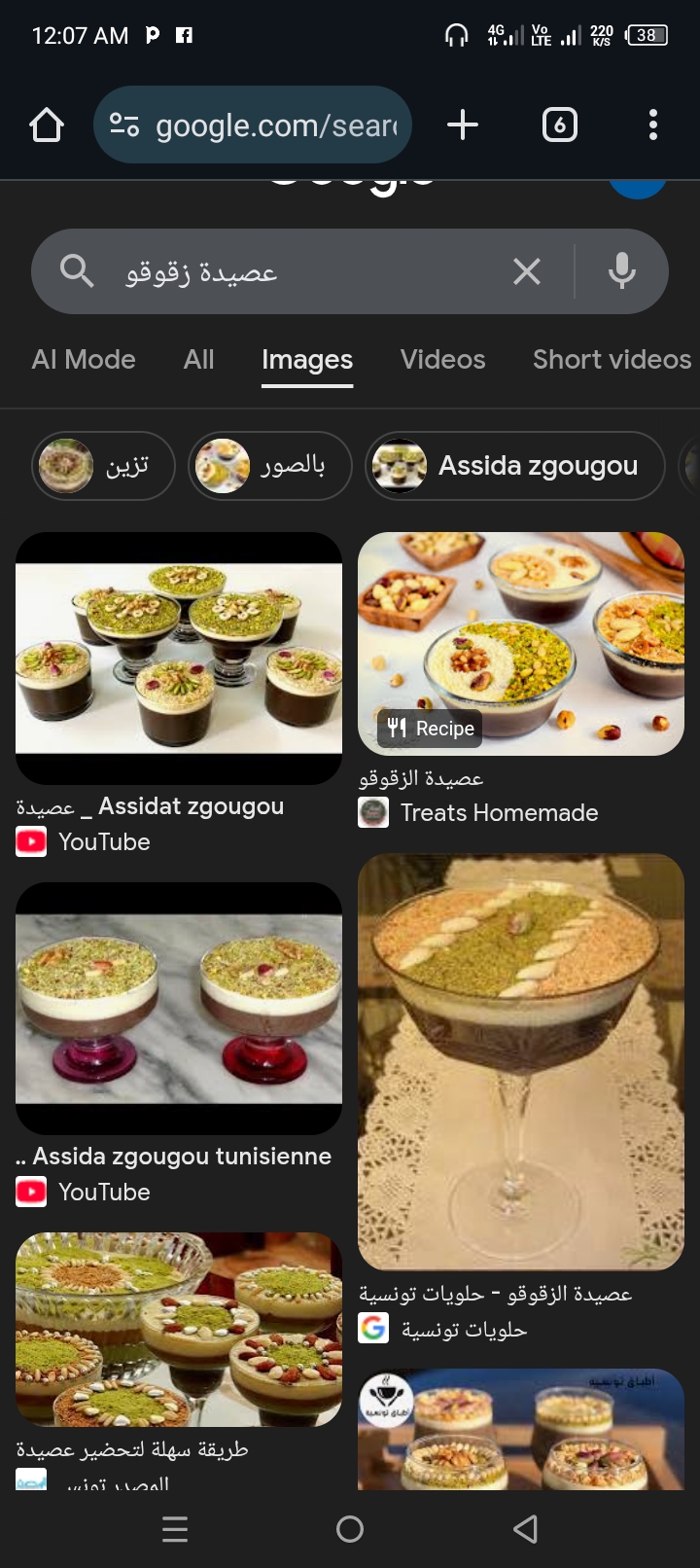This screenshot has height=1568, width=700.
Task: Switch to the AI Mode tab
Action: coord(84,360)
